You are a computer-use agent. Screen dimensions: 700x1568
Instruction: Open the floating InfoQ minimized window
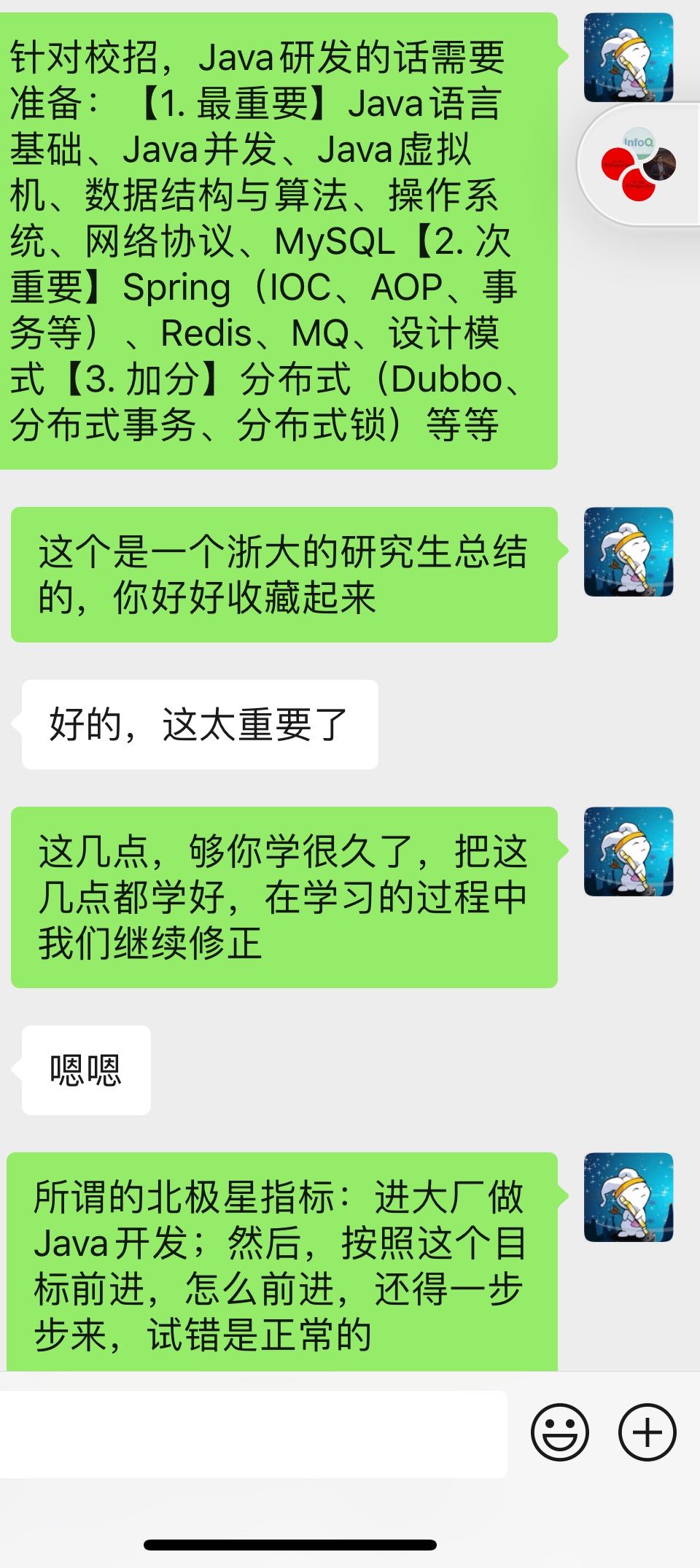click(x=639, y=166)
